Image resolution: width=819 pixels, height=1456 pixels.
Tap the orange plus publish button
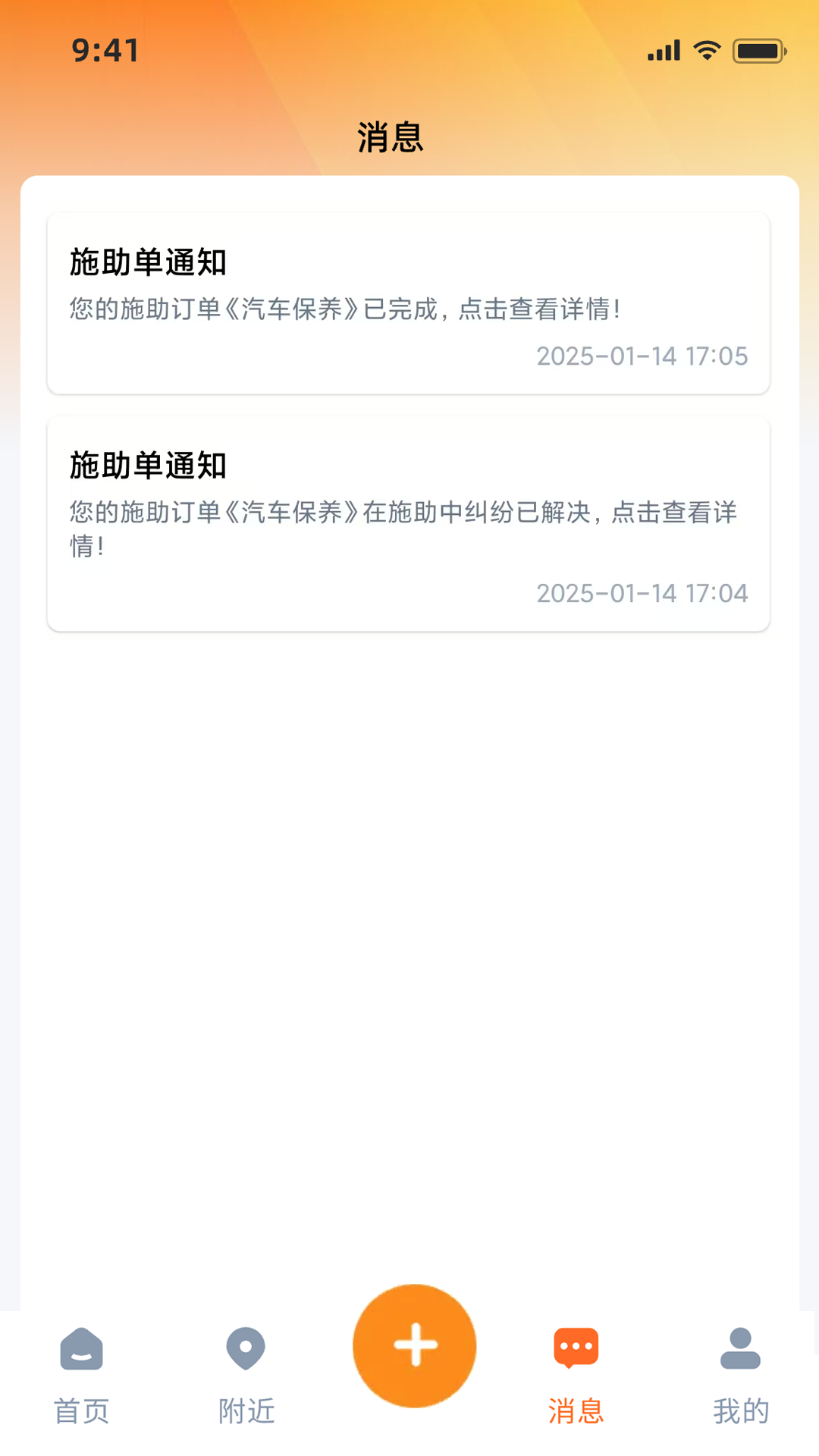pos(414,1344)
